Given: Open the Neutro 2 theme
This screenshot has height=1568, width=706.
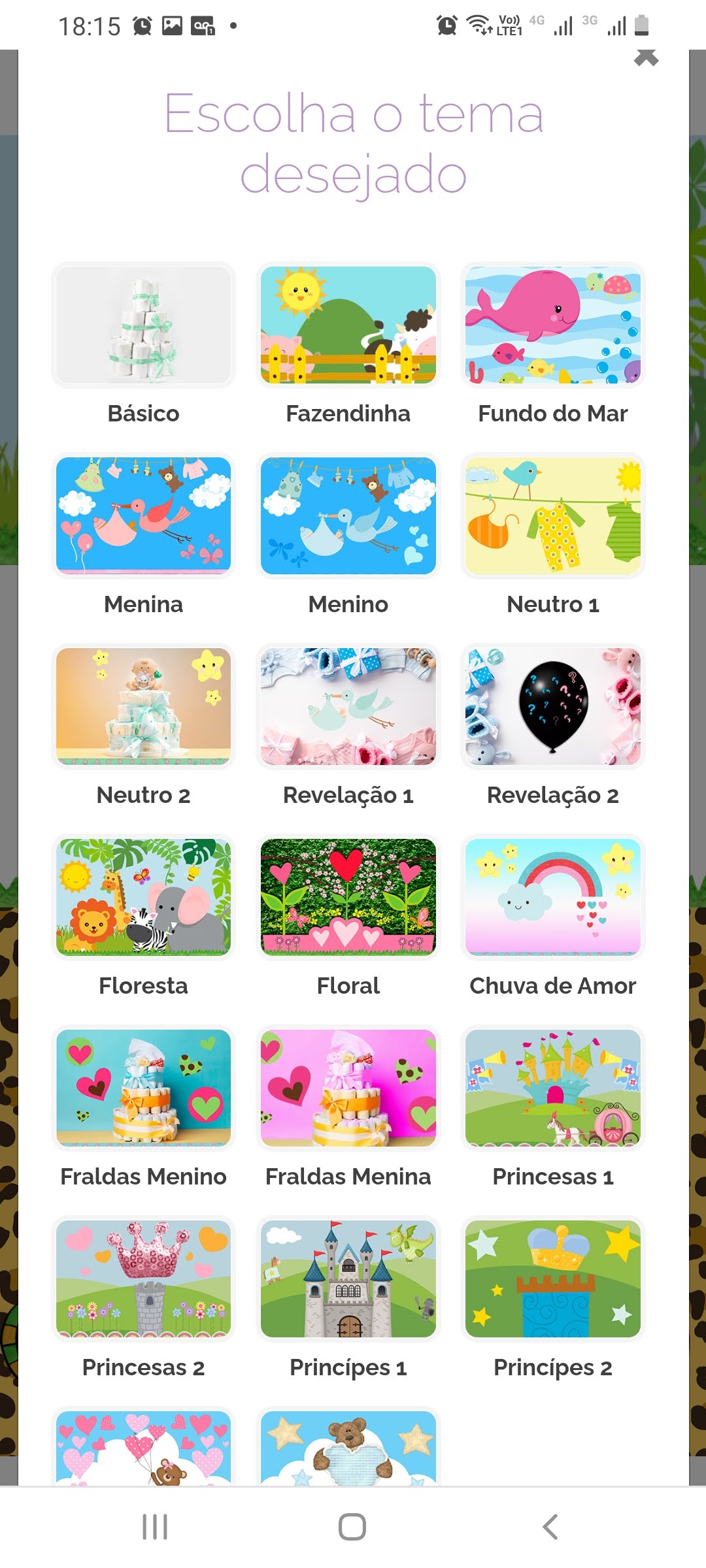Looking at the screenshot, I should [143, 706].
